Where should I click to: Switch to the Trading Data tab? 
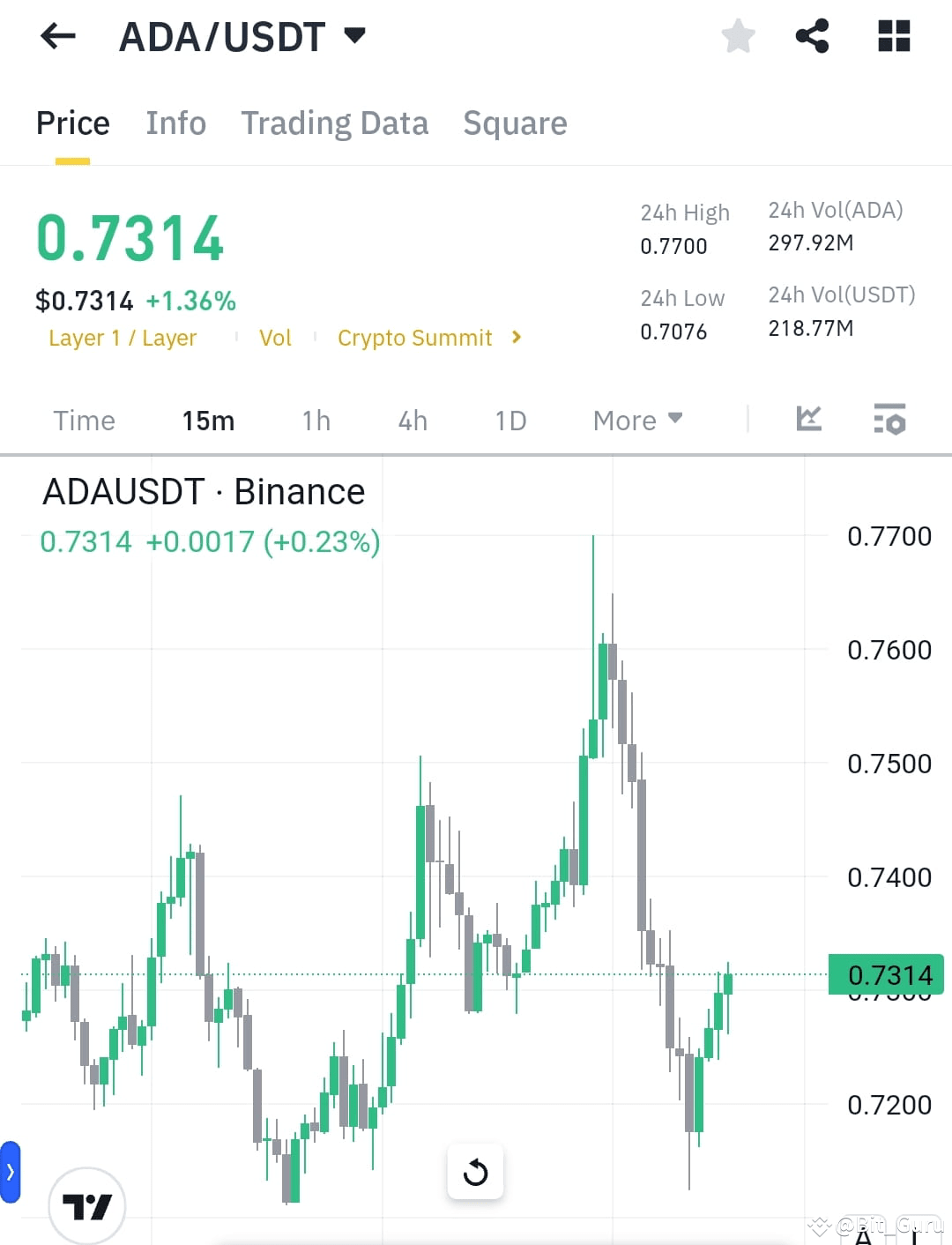pyautogui.click(x=335, y=123)
